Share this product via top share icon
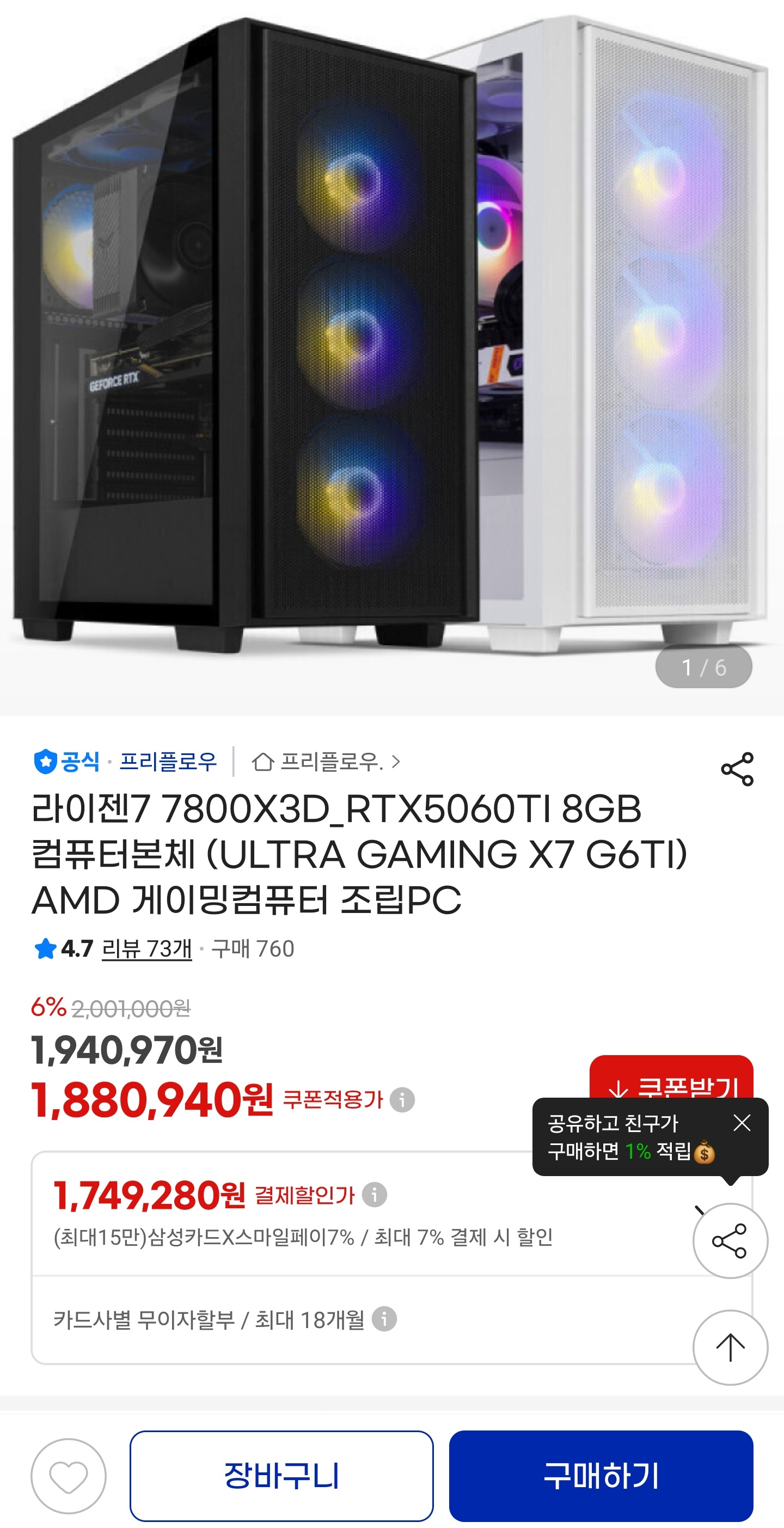Screen dimensions: 784x1528 point(737,769)
